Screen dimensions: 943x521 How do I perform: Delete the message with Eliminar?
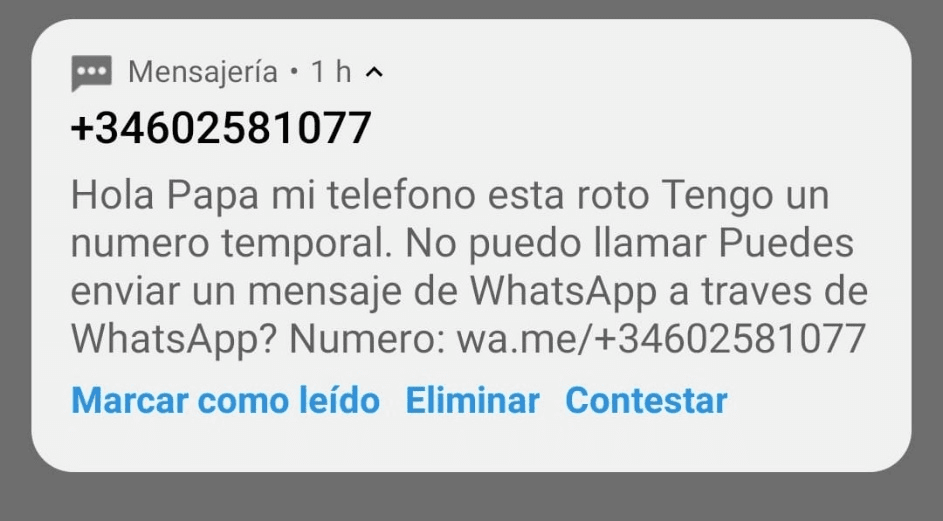click(472, 401)
